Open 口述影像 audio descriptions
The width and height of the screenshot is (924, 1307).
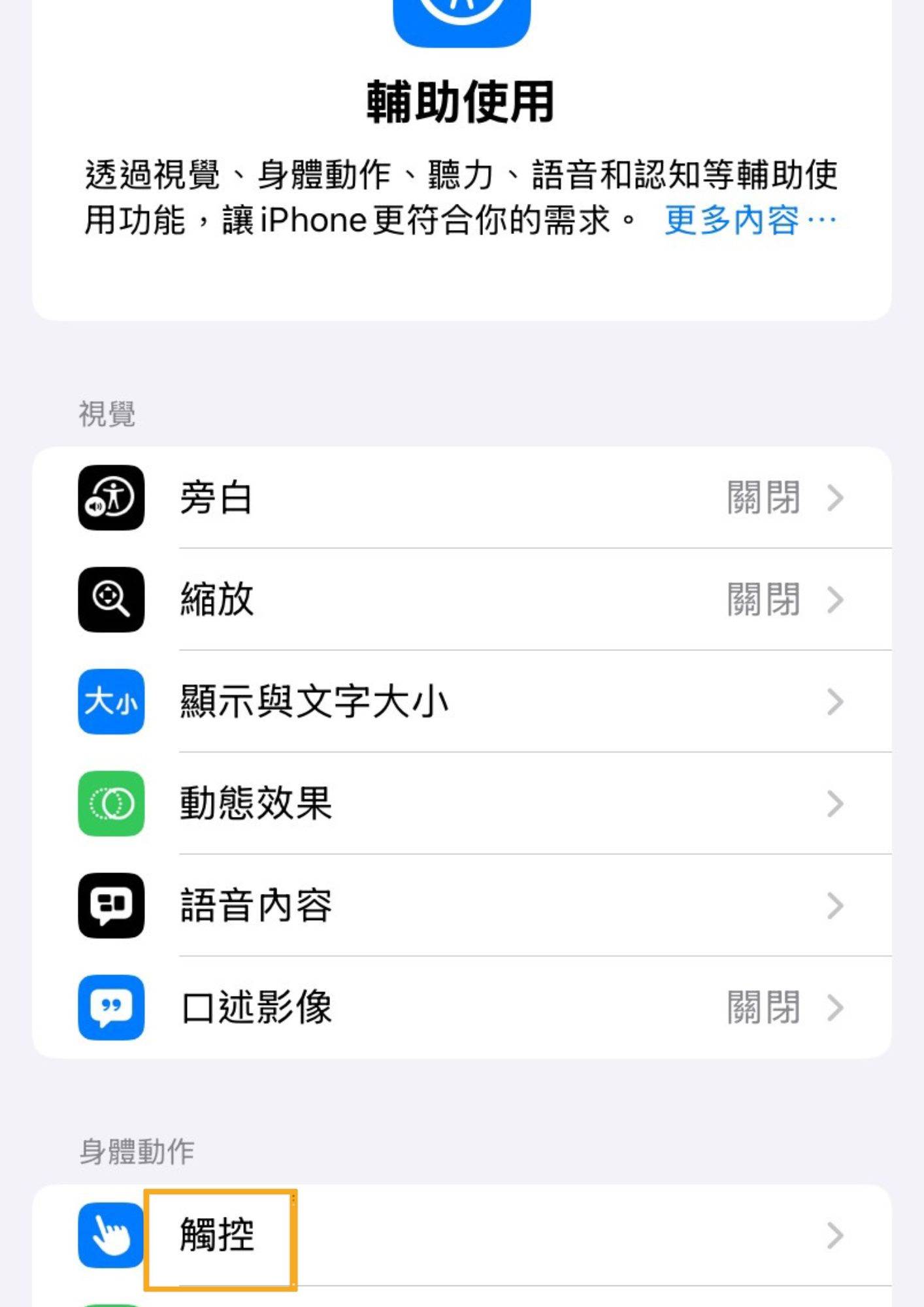[x=461, y=1008]
